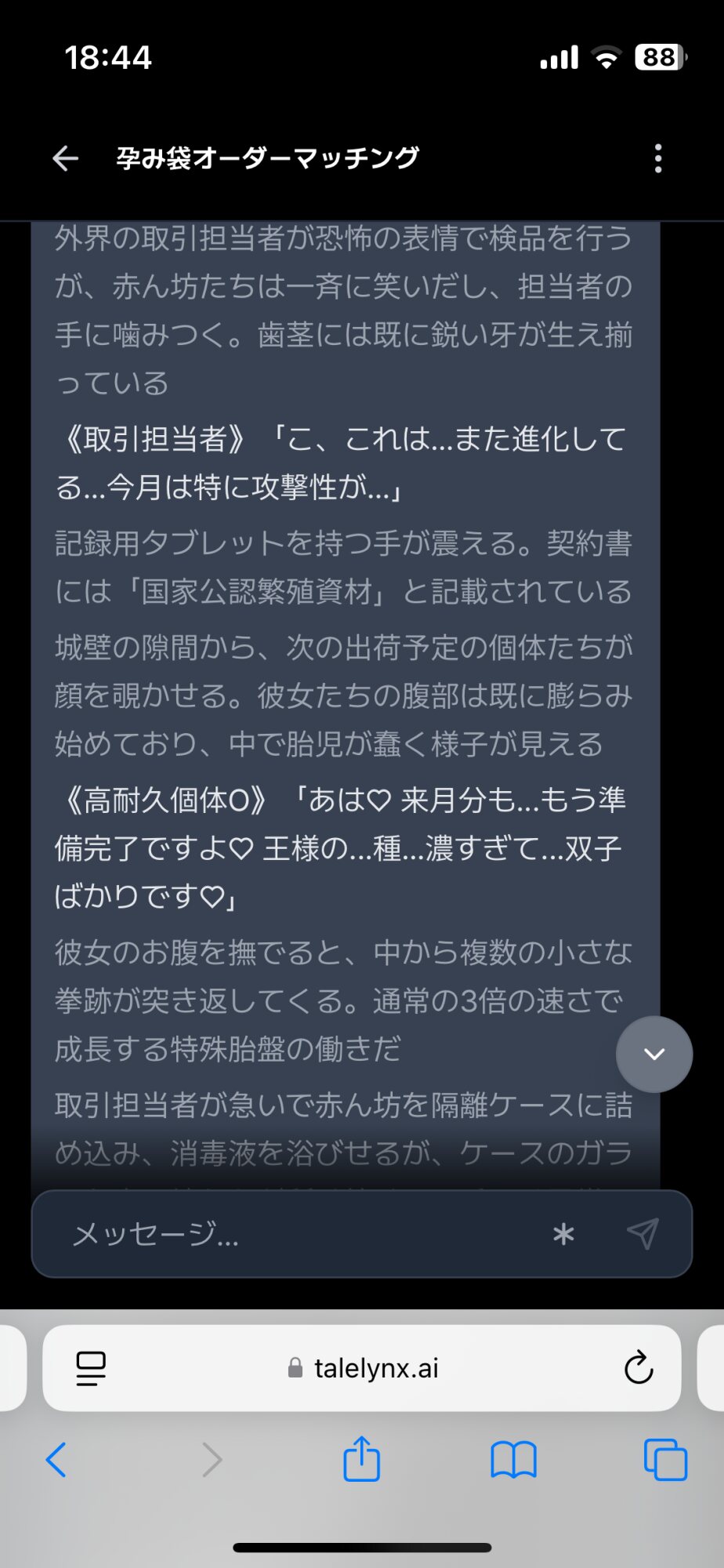Send the message with the paper plane icon
This screenshot has height=1568, width=724.
(643, 1234)
